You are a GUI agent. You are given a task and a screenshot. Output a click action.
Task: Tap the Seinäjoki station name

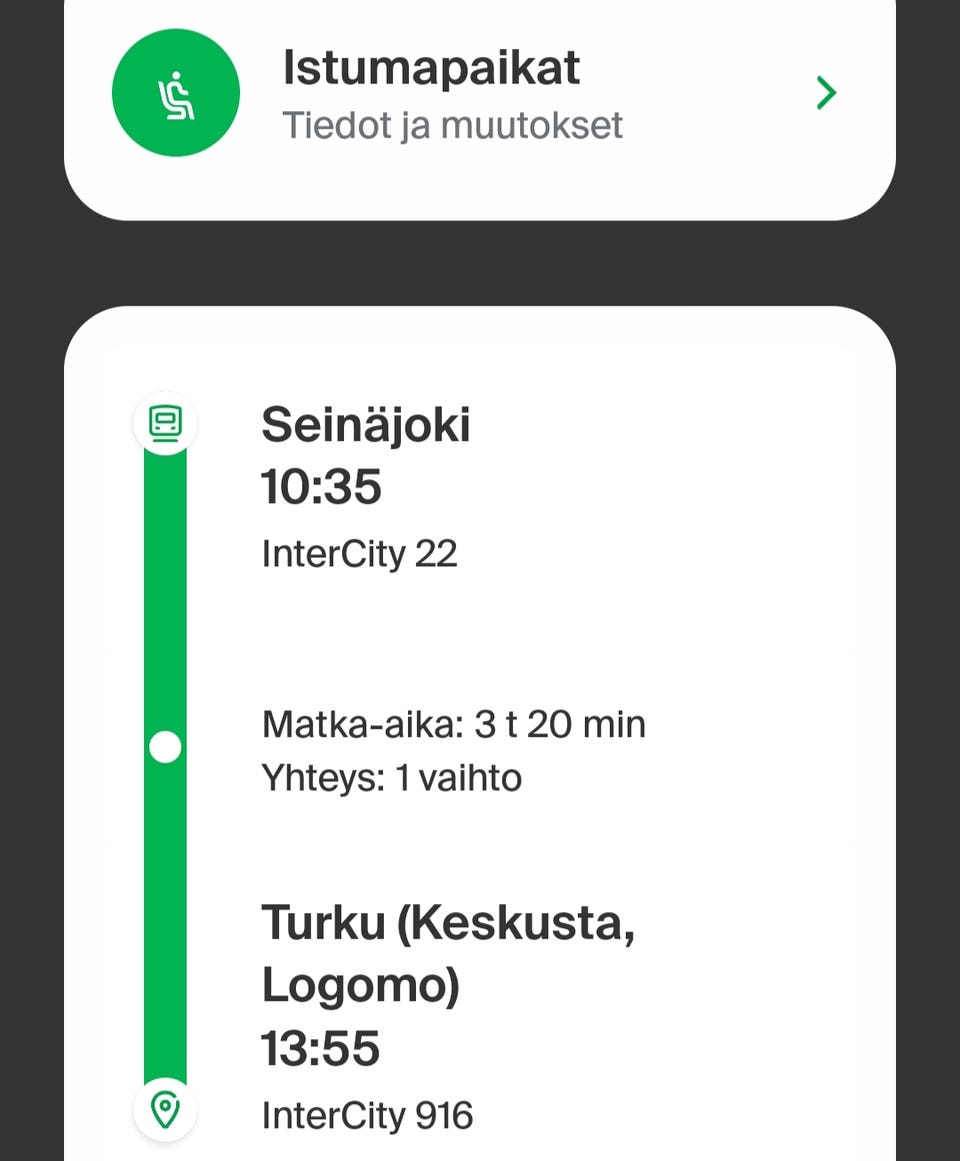coord(366,424)
